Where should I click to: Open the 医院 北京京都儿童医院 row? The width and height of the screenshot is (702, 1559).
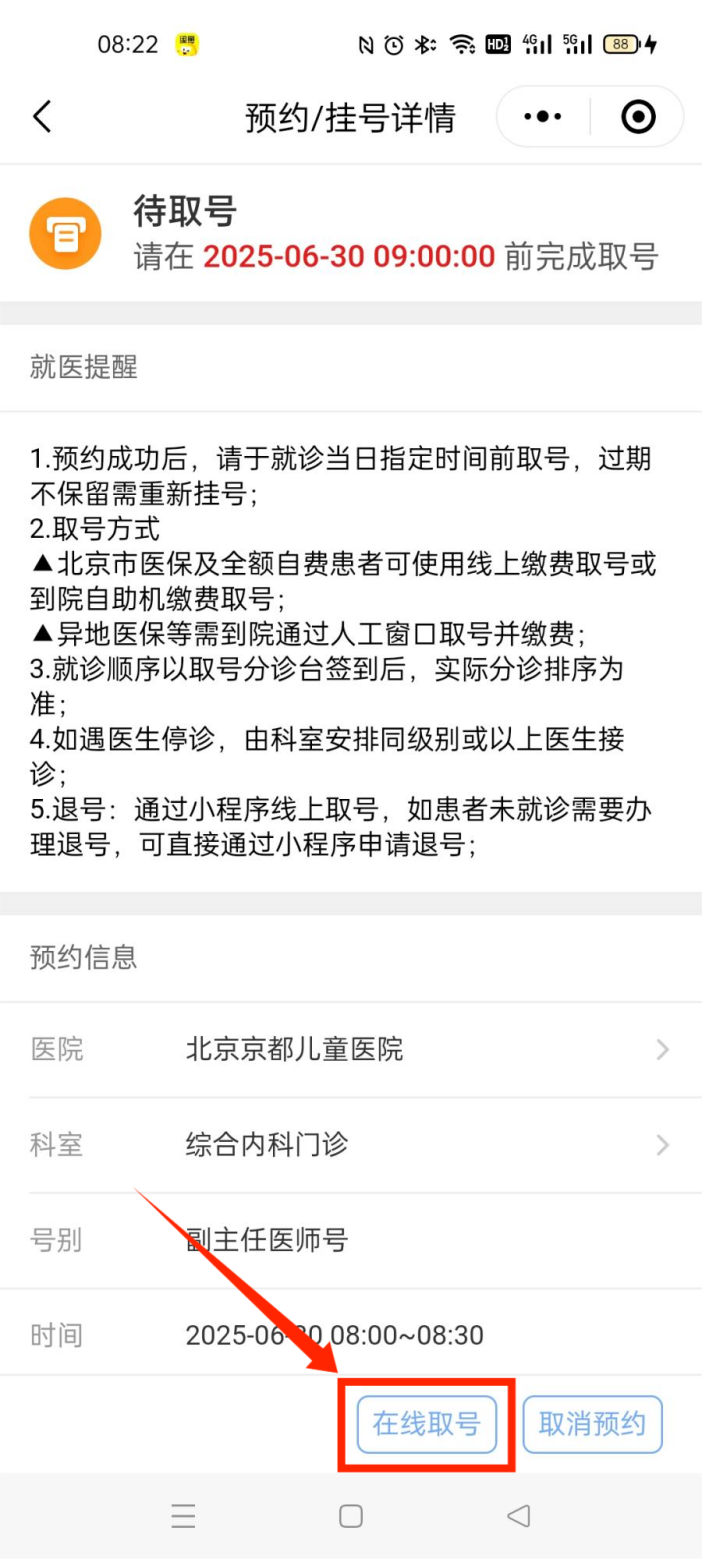click(x=351, y=1049)
